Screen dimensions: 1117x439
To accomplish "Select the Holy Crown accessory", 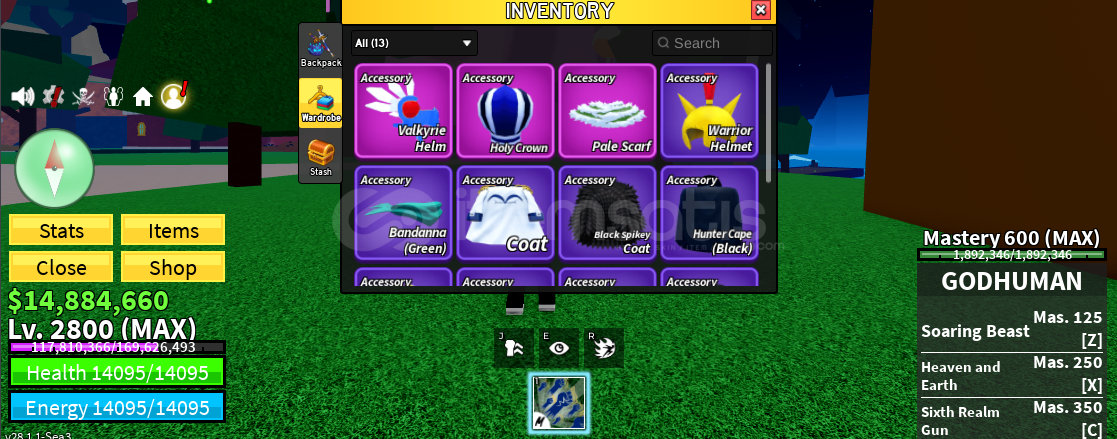I will pos(505,111).
